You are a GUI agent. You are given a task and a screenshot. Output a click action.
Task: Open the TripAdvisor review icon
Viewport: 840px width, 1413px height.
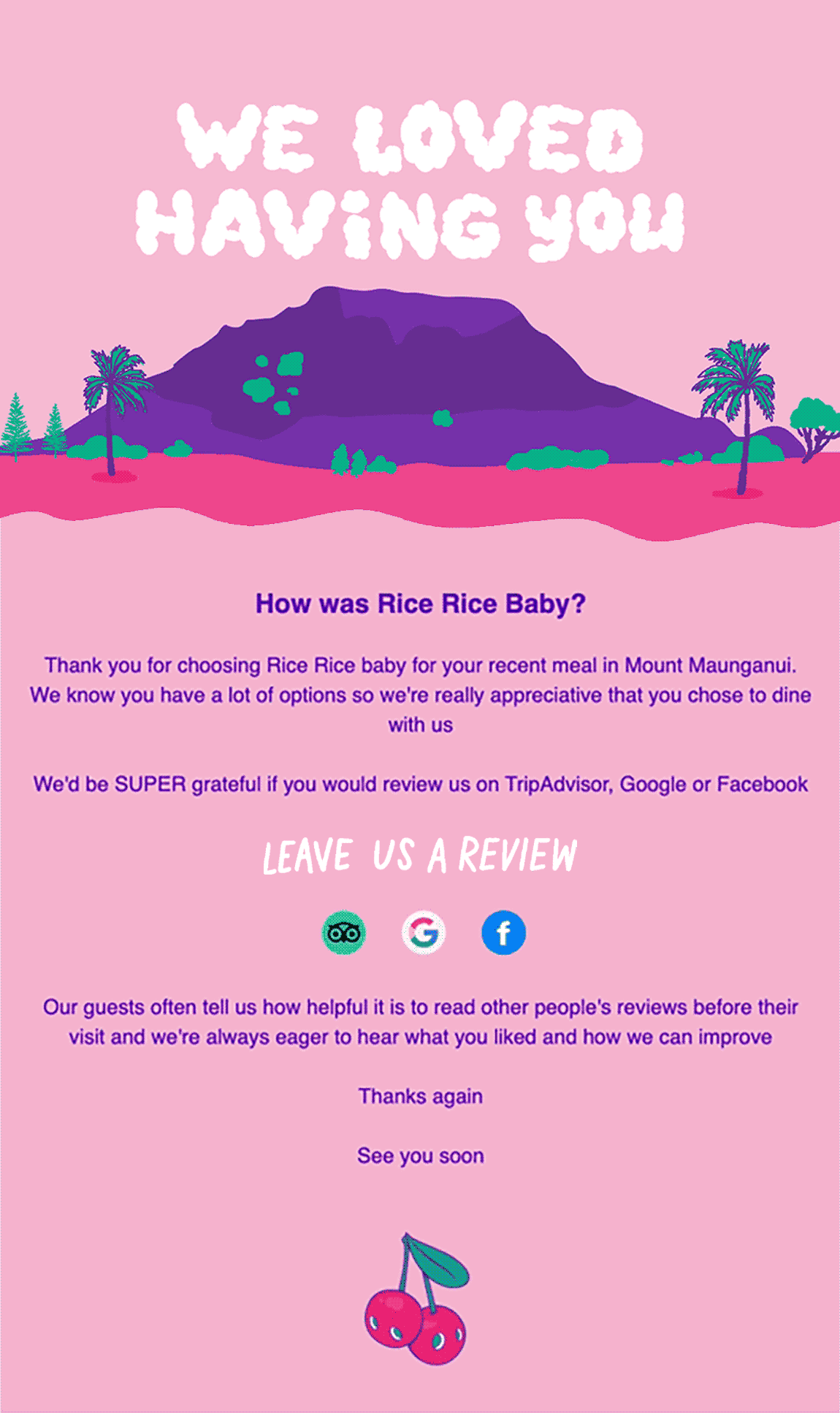pyautogui.click(x=343, y=933)
